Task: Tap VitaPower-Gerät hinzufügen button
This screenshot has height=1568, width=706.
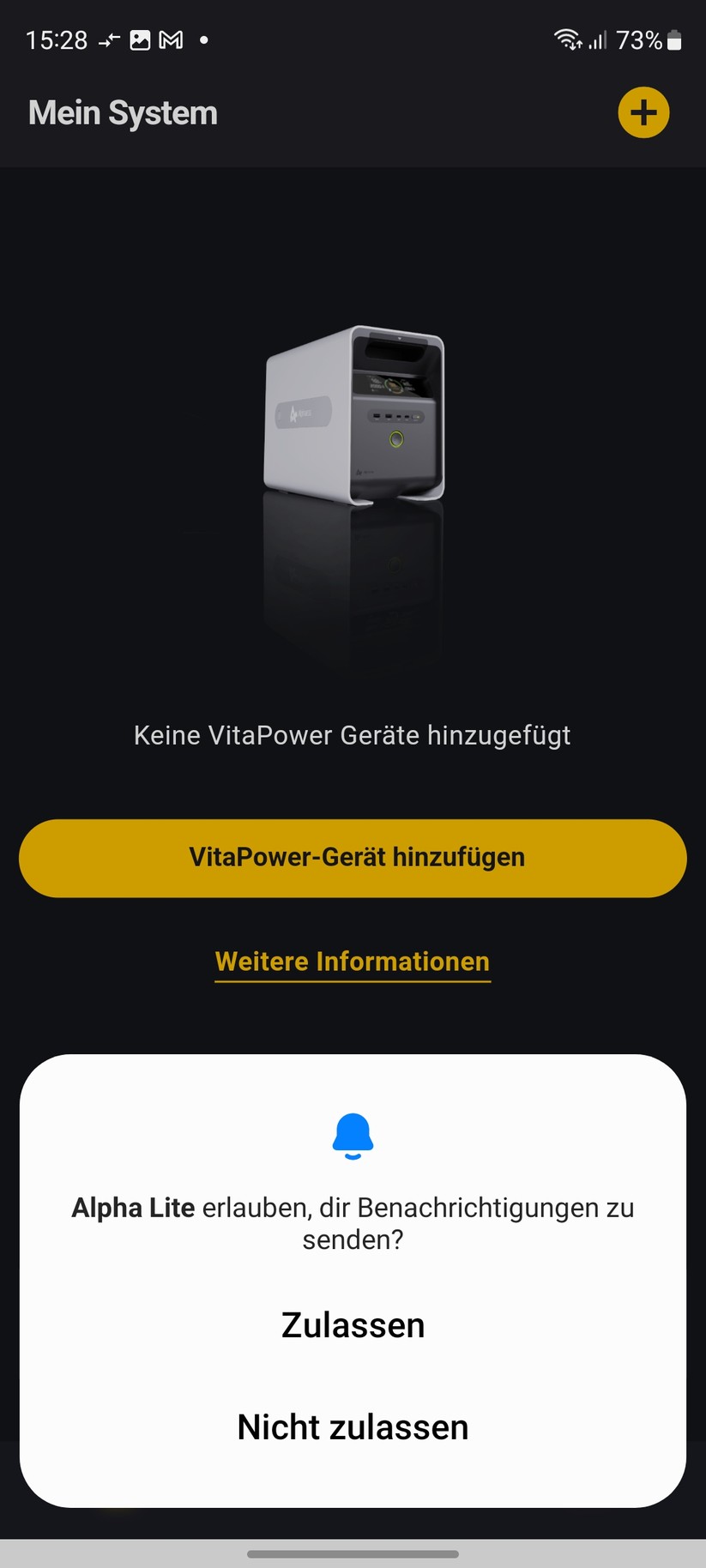Action: 353,858
